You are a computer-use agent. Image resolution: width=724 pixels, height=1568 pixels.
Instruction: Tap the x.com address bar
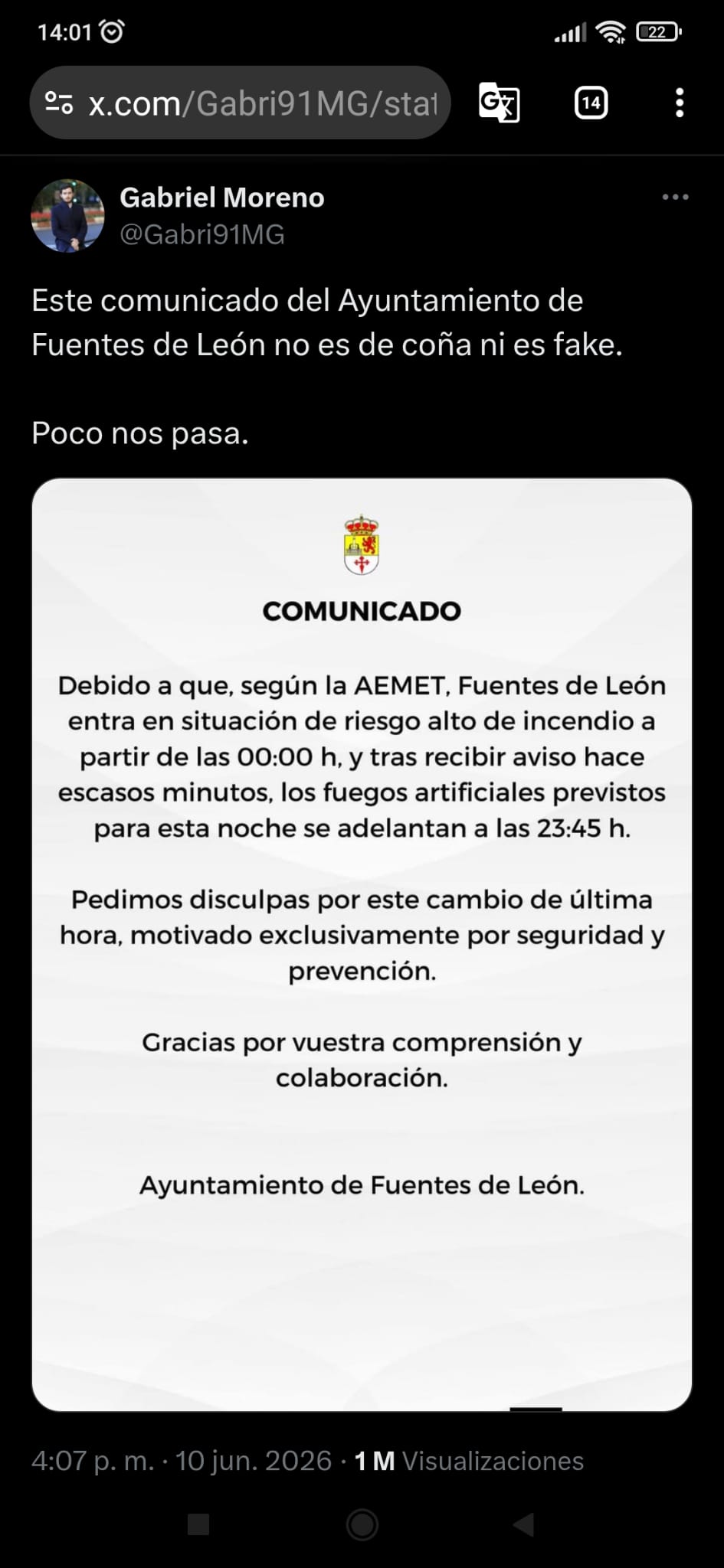[x=240, y=103]
